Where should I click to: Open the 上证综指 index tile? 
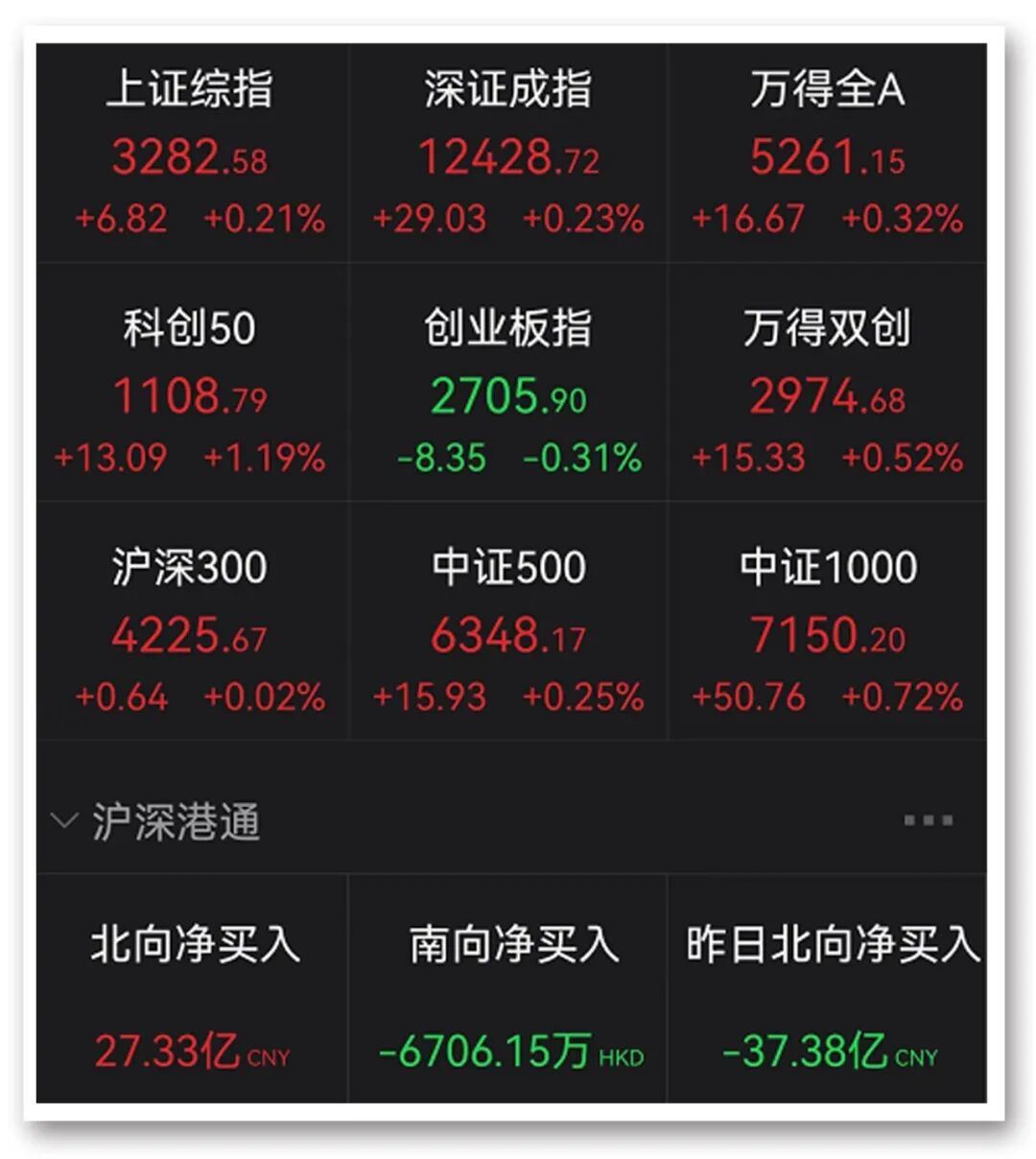click(x=192, y=154)
